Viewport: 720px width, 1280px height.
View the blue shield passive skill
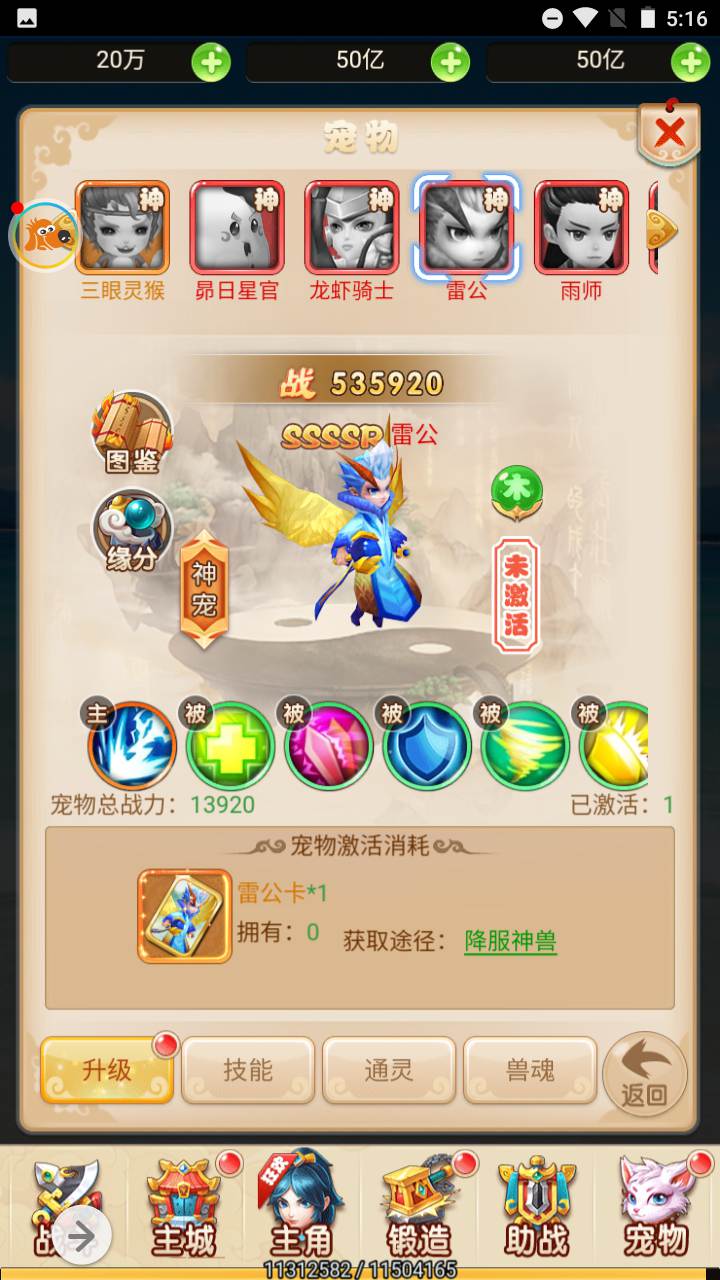(x=427, y=746)
